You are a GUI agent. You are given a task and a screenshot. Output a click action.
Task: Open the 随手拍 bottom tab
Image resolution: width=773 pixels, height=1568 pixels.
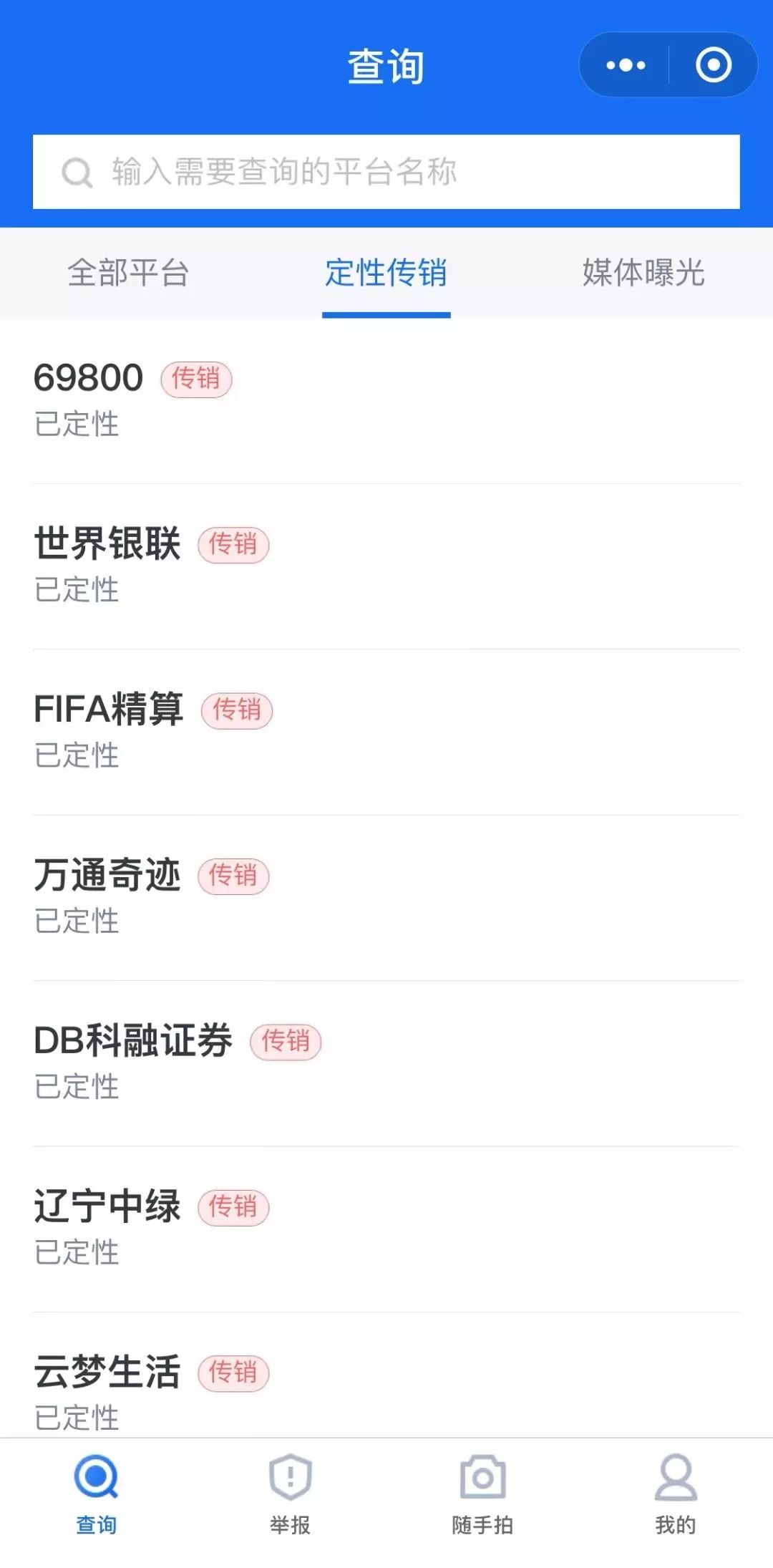[482, 1494]
